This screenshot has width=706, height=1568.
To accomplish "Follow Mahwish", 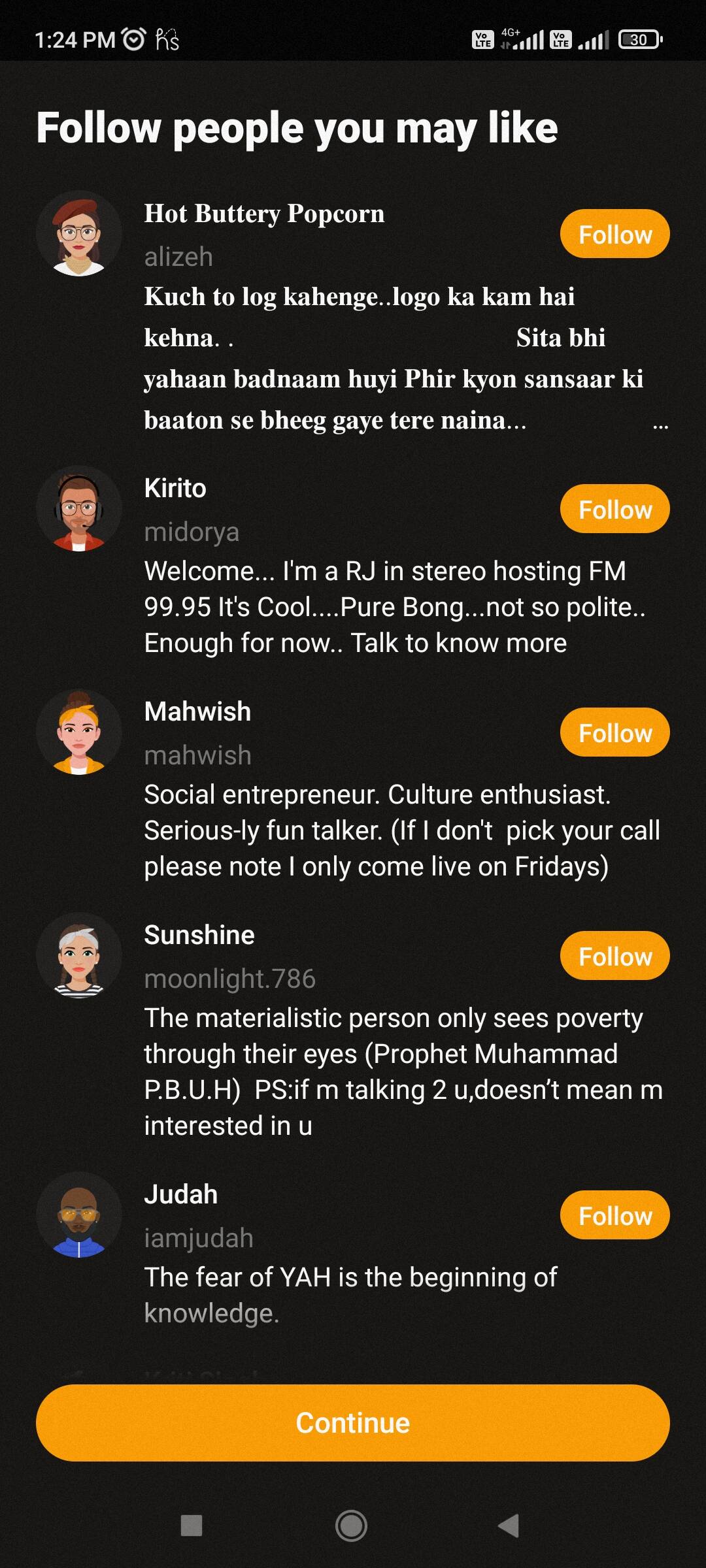I will [x=614, y=732].
